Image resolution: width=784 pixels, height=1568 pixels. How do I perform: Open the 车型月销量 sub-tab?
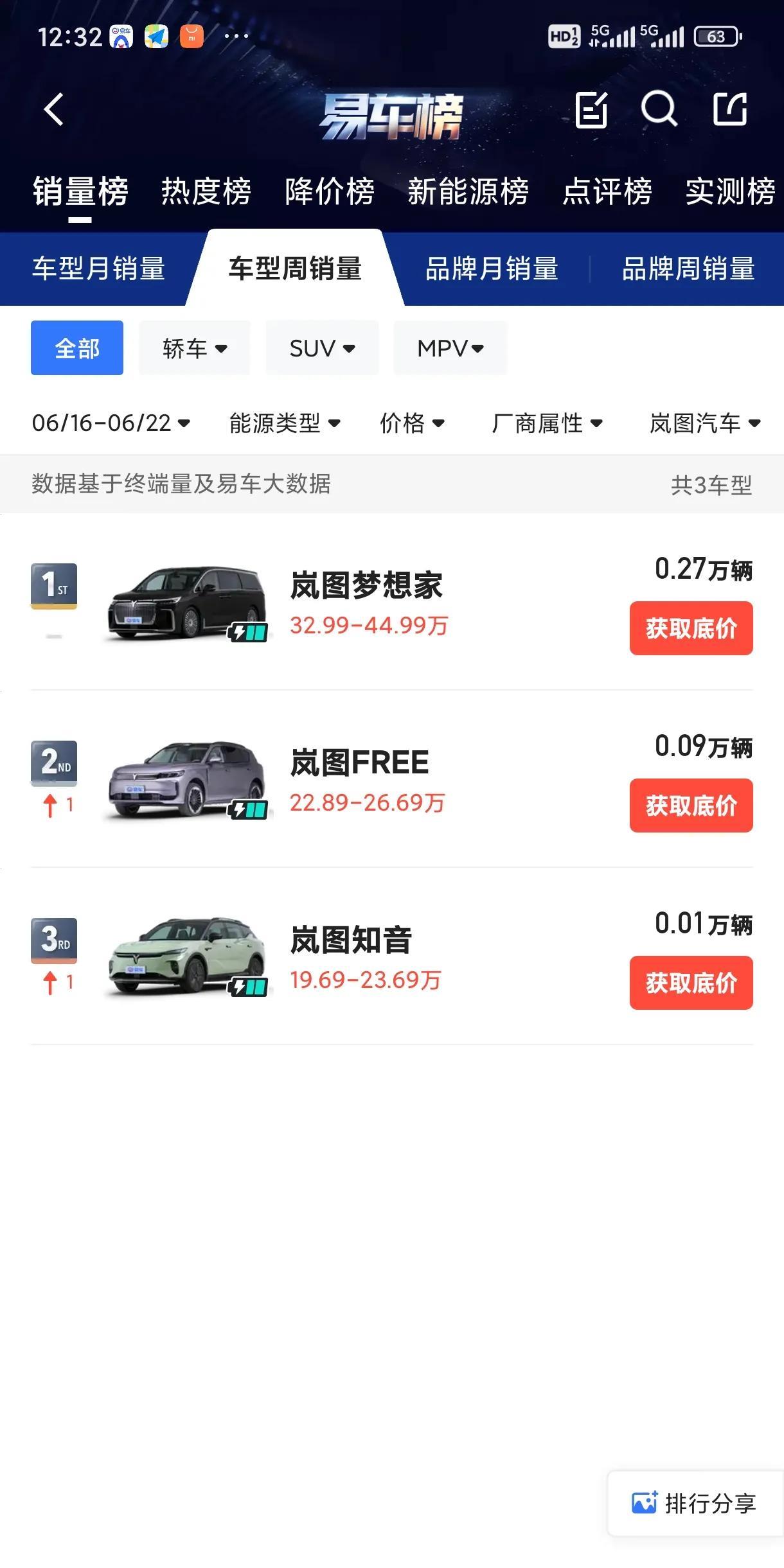[x=99, y=269]
